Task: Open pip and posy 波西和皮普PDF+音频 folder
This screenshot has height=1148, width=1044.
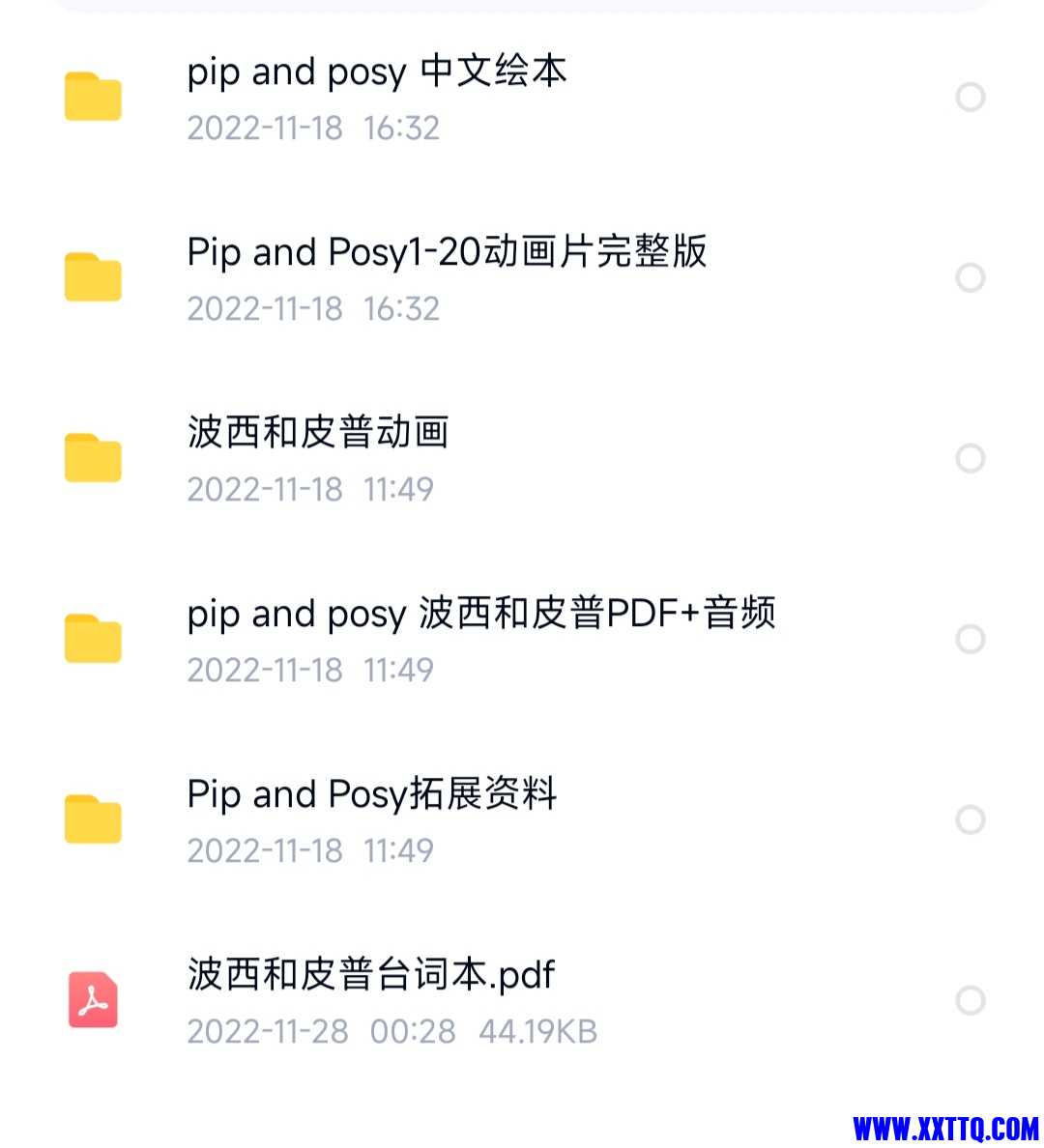Action: coord(480,615)
